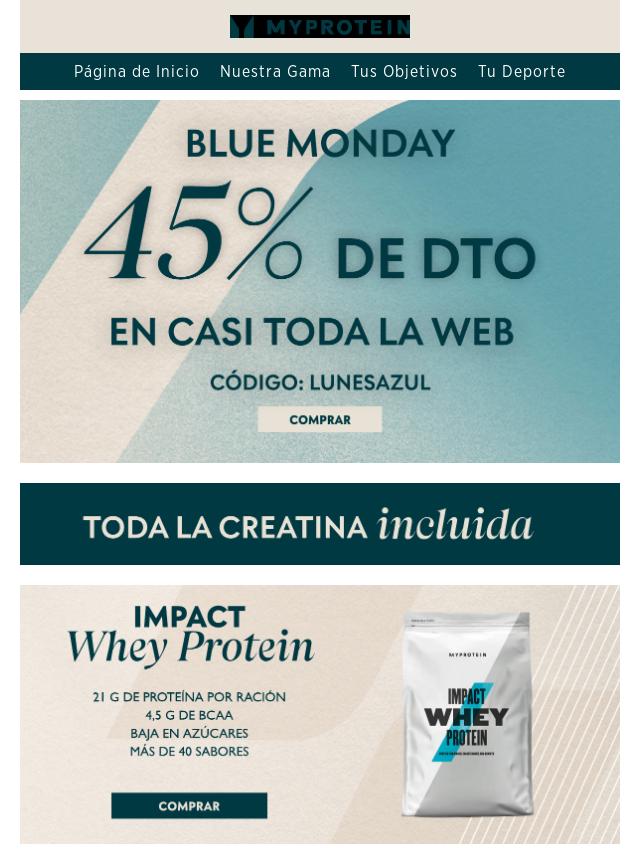Viewport: 640px width, 854px height.
Task: Open Tus Objetivos section
Action: click(x=404, y=72)
